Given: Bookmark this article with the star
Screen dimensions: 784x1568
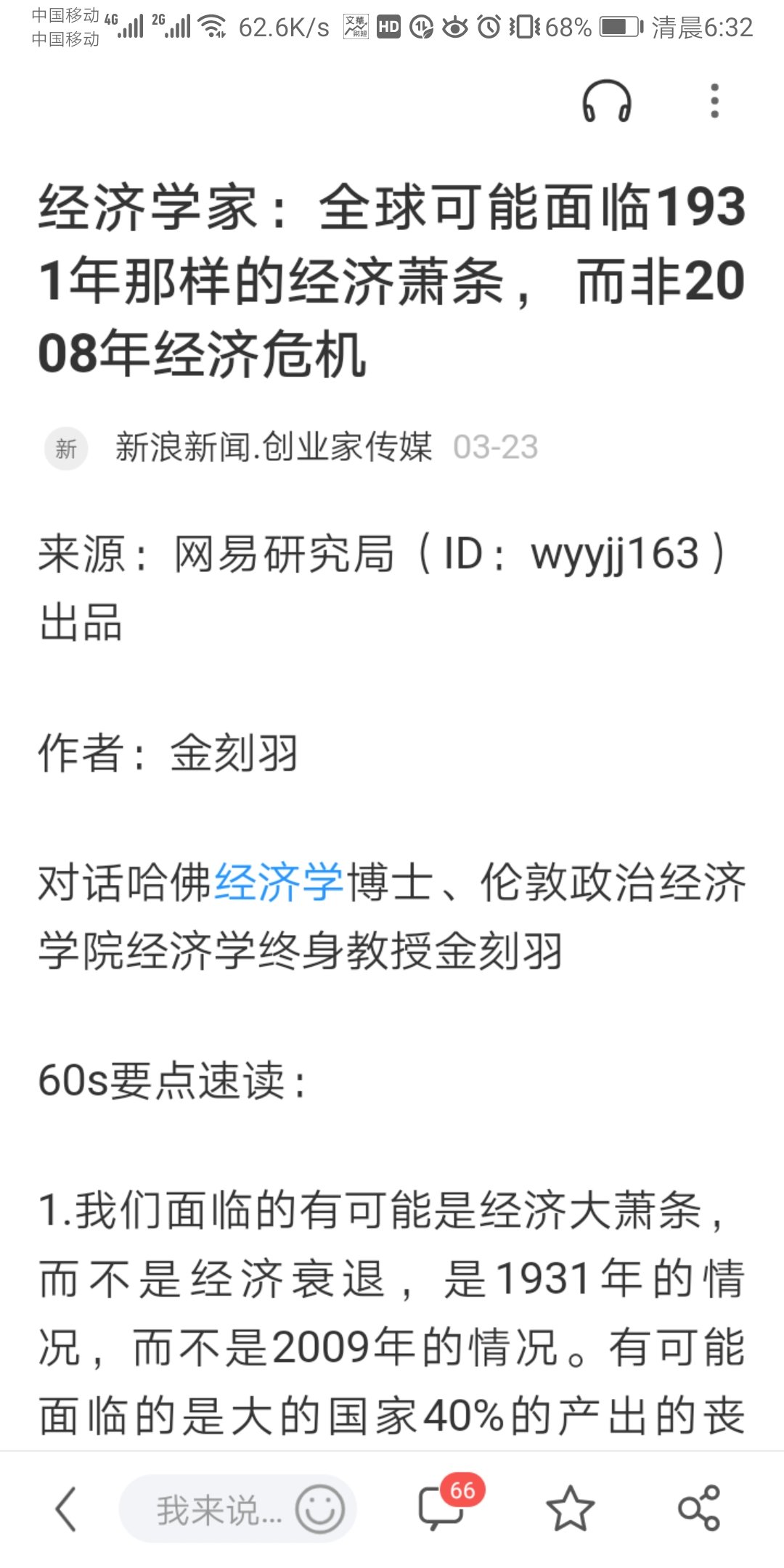Looking at the screenshot, I should 570,1509.
